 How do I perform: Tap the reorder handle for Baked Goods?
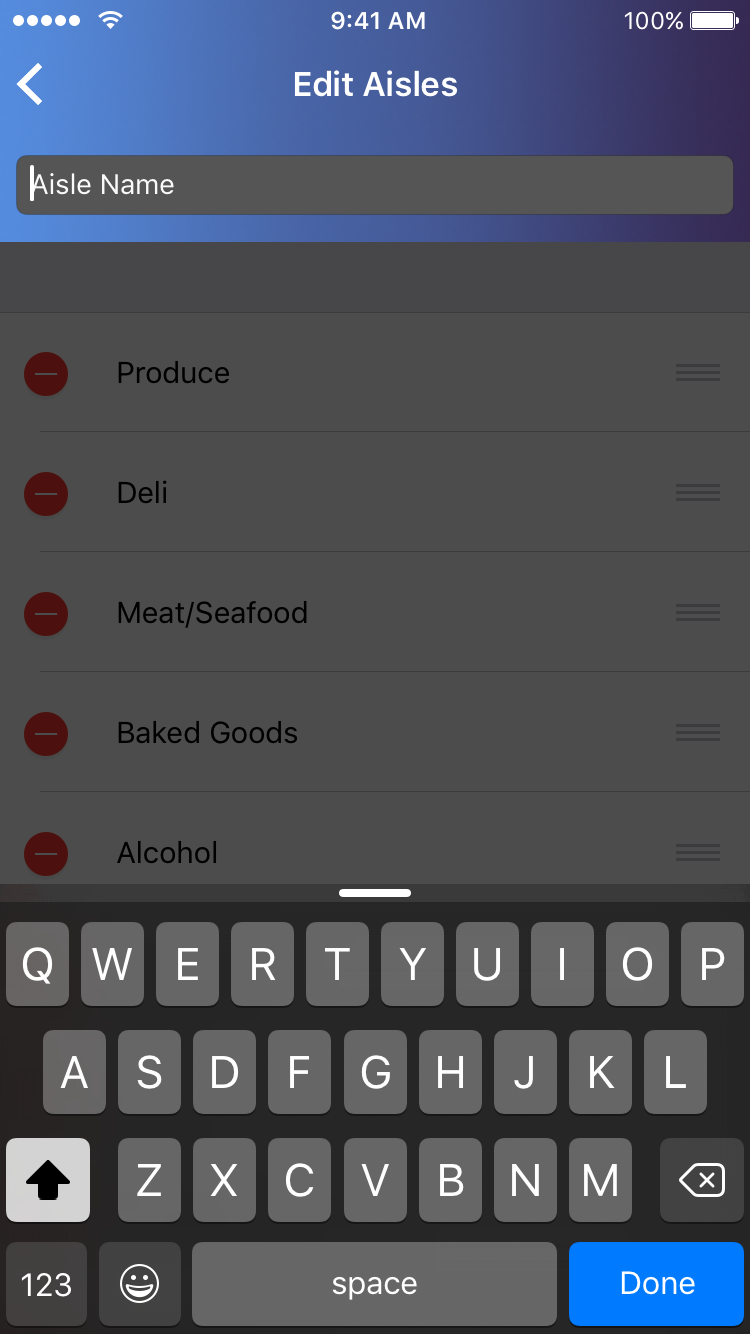pos(698,733)
